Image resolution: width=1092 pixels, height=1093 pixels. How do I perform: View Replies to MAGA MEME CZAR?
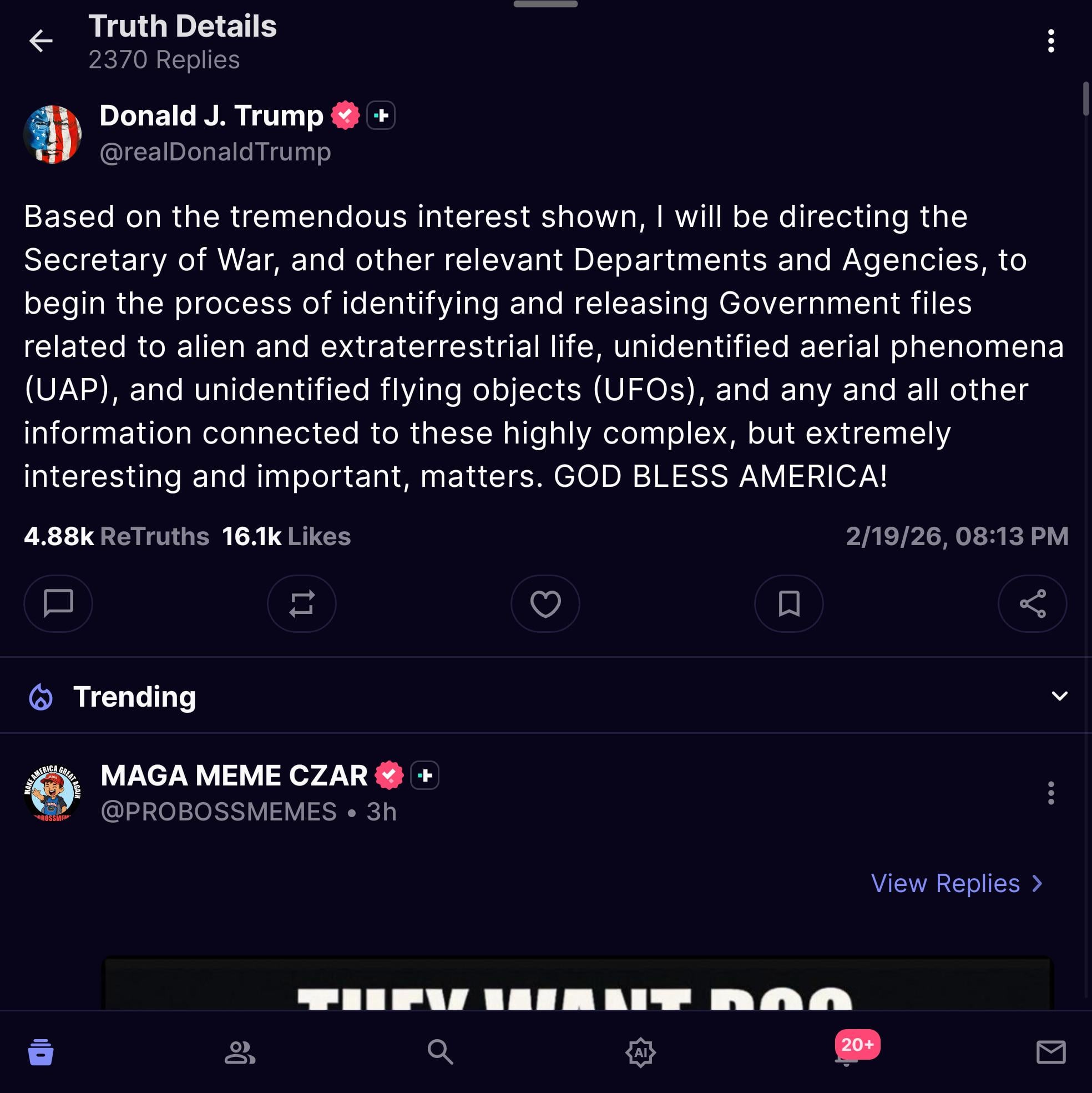(956, 884)
